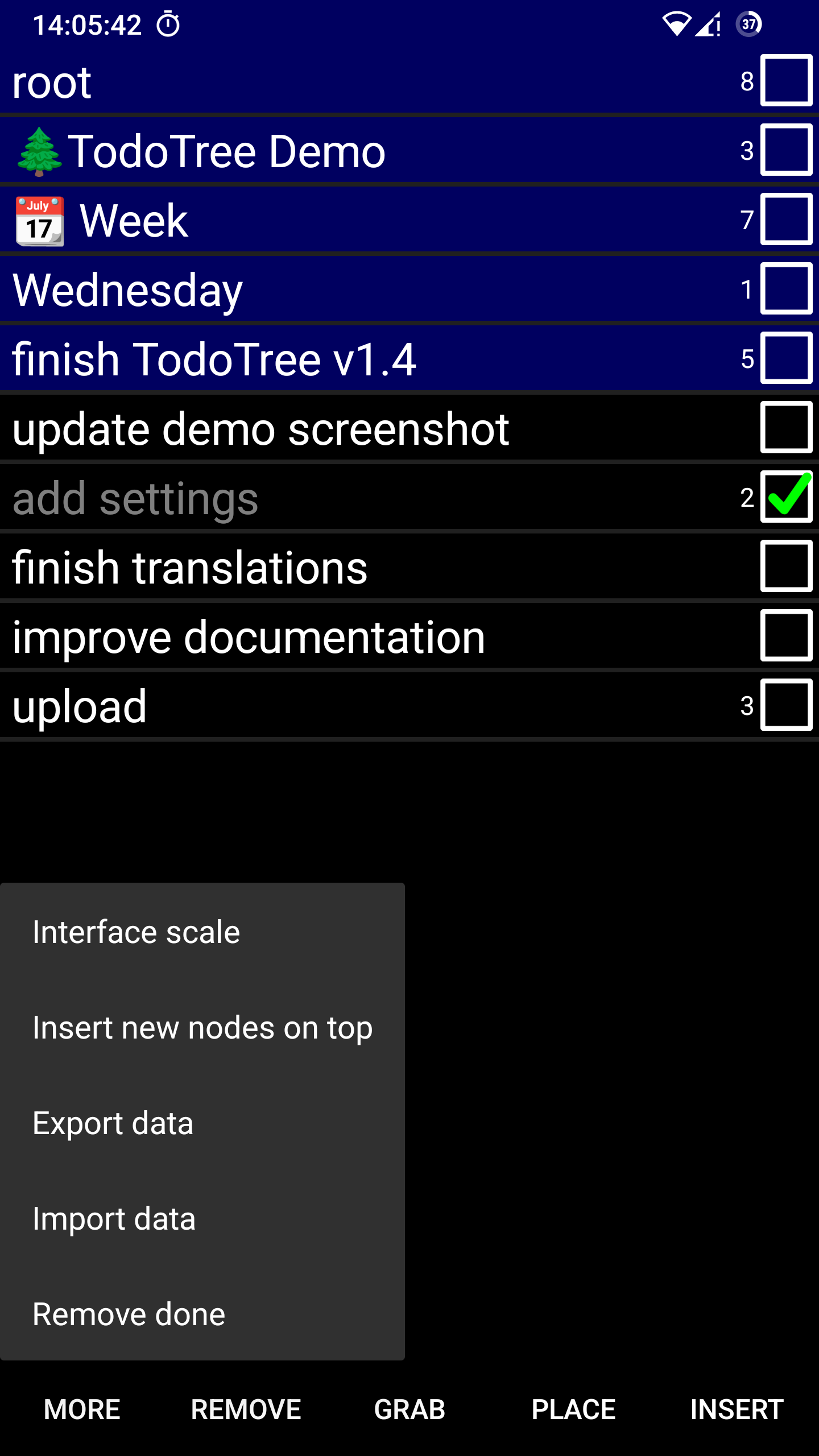Uncheck the add settings checkbox
The image size is (819, 1456).
click(x=786, y=497)
